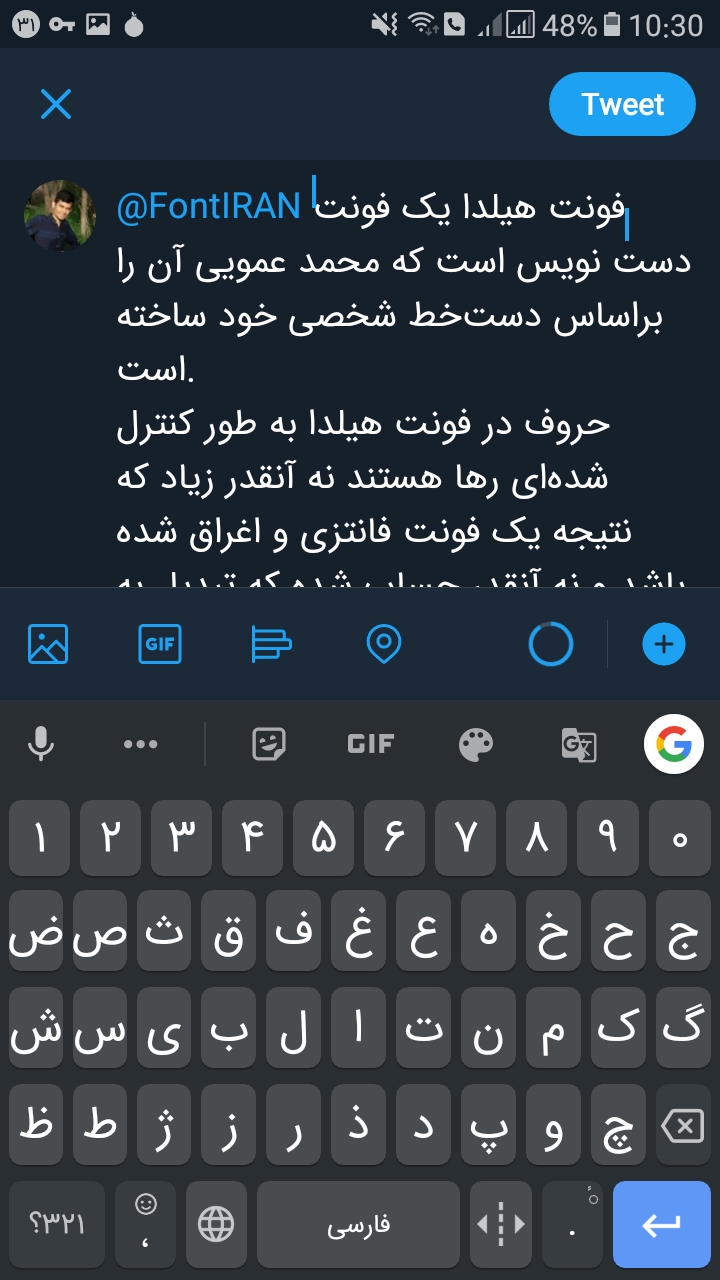Screen dimensions: 720x1280
Task: Open the keyboard sticker panel
Action: (269, 744)
